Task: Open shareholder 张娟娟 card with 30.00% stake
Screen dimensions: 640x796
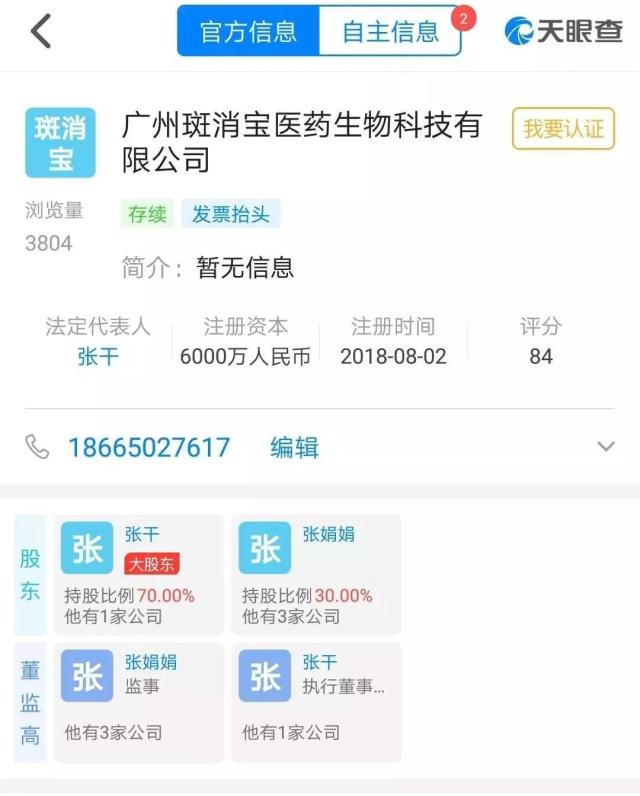Action: click(x=316, y=574)
